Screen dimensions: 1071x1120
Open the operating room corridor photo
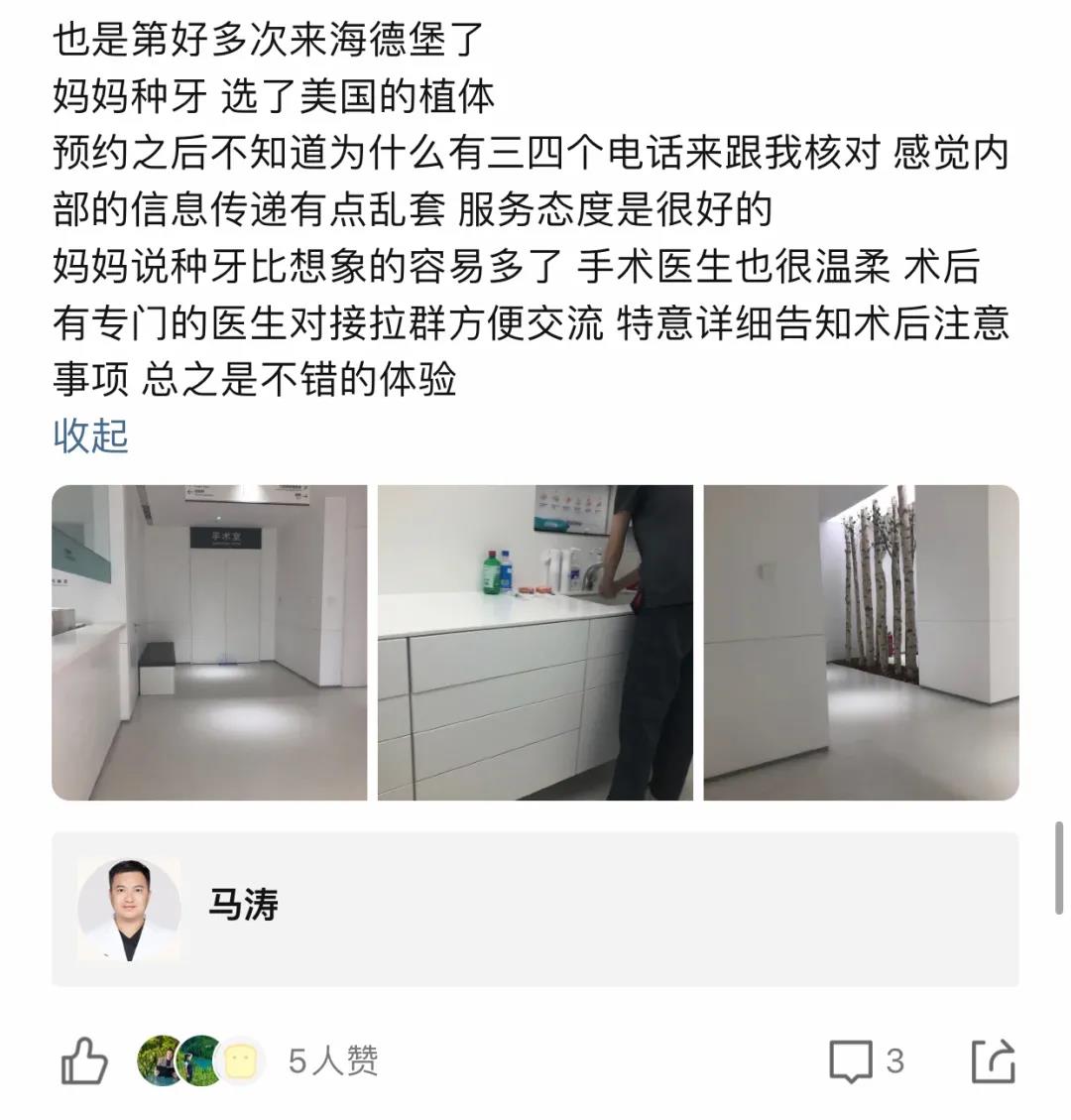tap(209, 643)
